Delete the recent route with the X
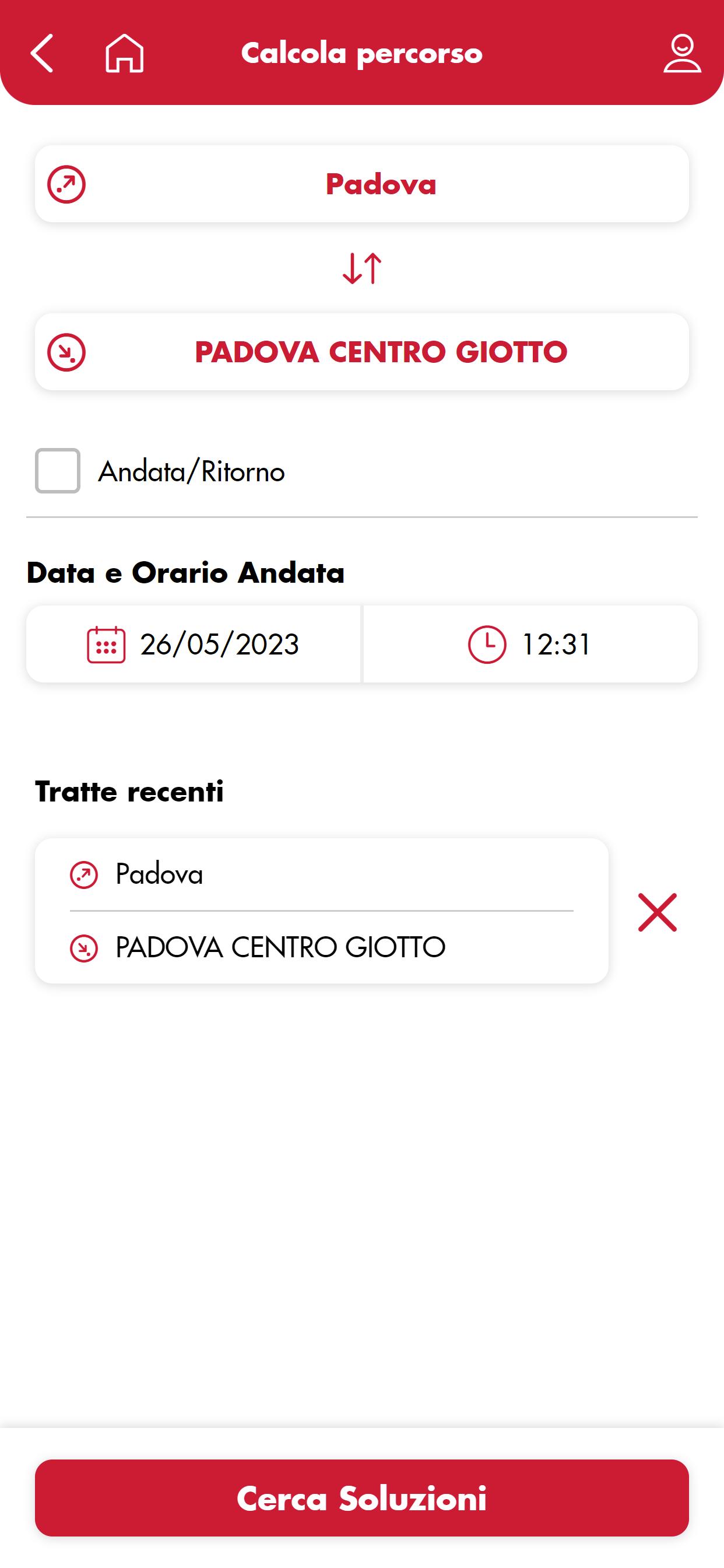724x1568 pixels. [x=657, y=912]
